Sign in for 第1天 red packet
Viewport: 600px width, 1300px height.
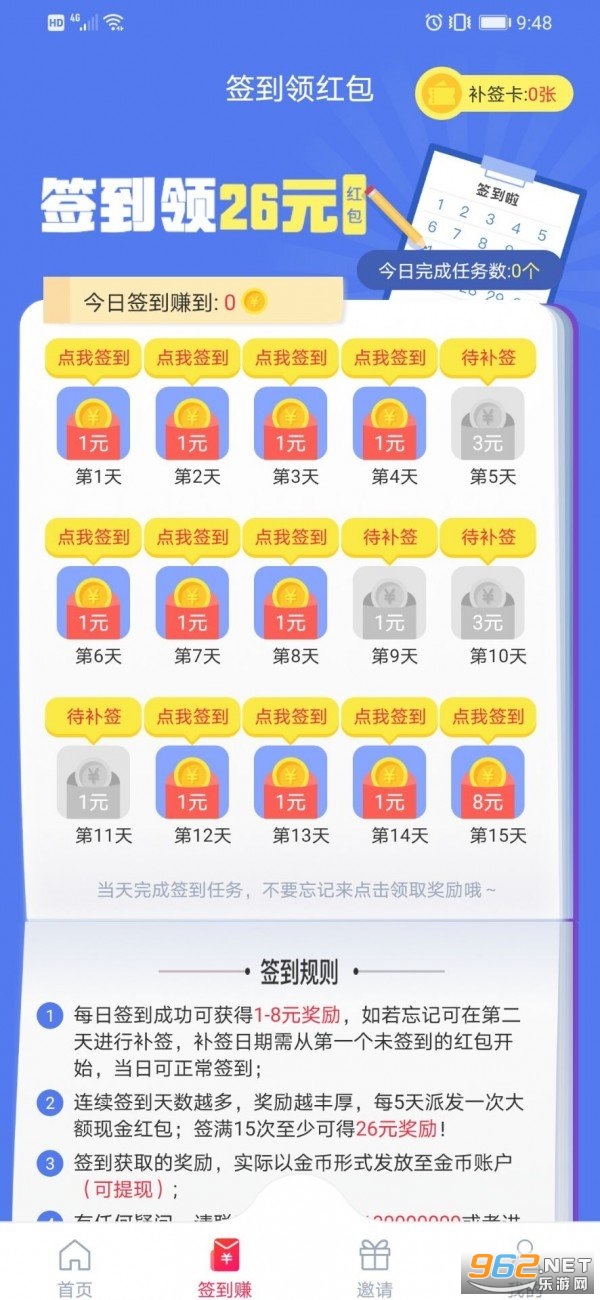click(x=93, y=358)
